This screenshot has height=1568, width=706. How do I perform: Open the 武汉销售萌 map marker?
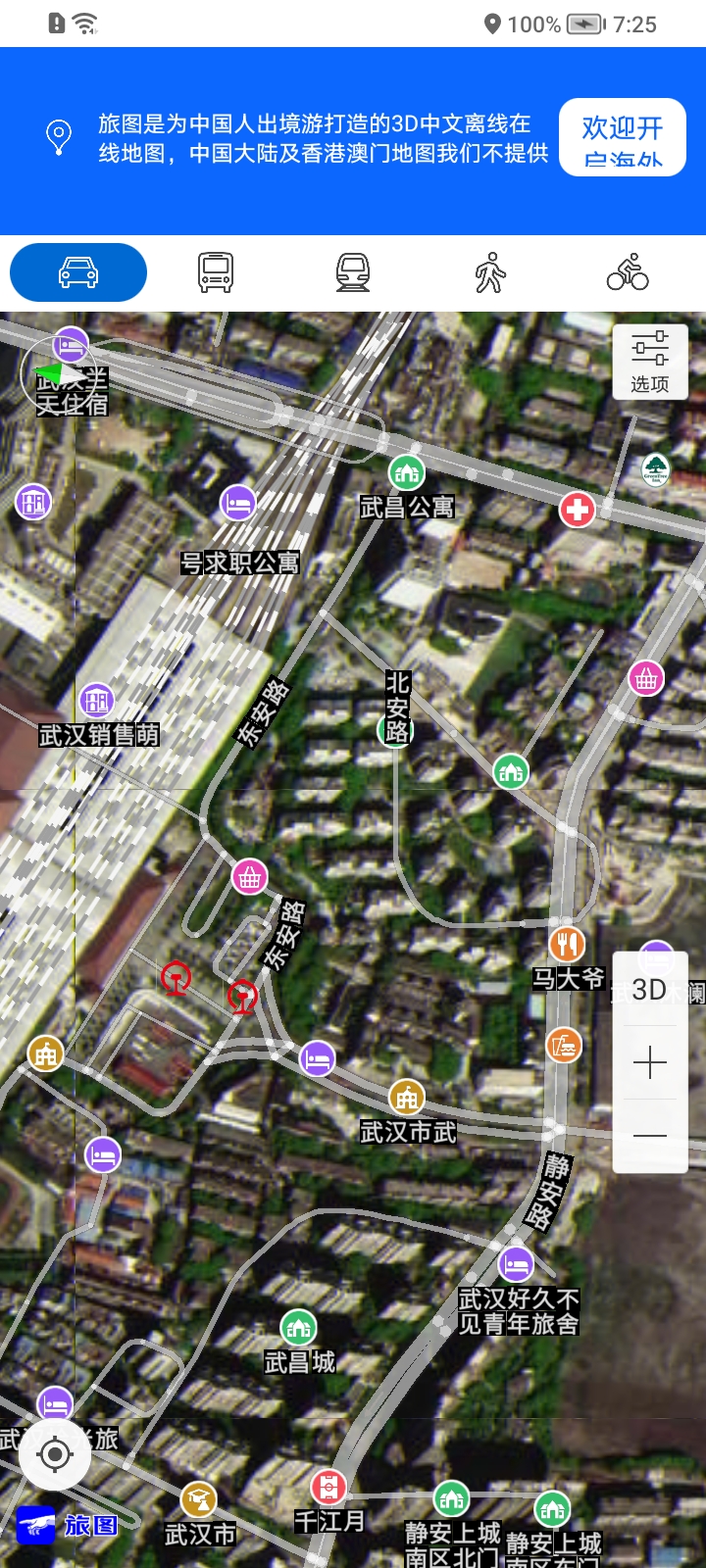point(96,702)
